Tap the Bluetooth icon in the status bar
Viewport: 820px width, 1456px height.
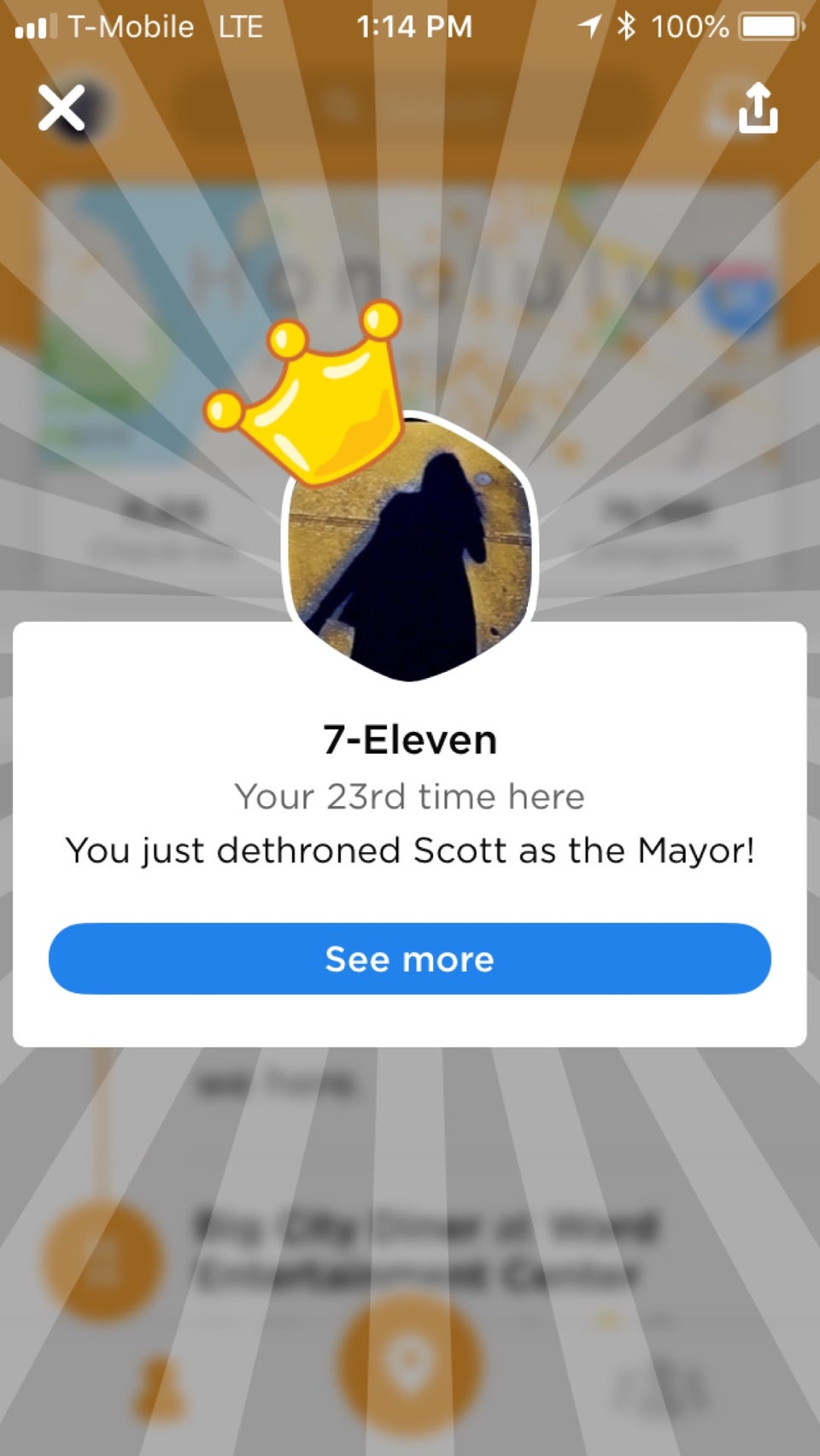click(x=626, y=26)
